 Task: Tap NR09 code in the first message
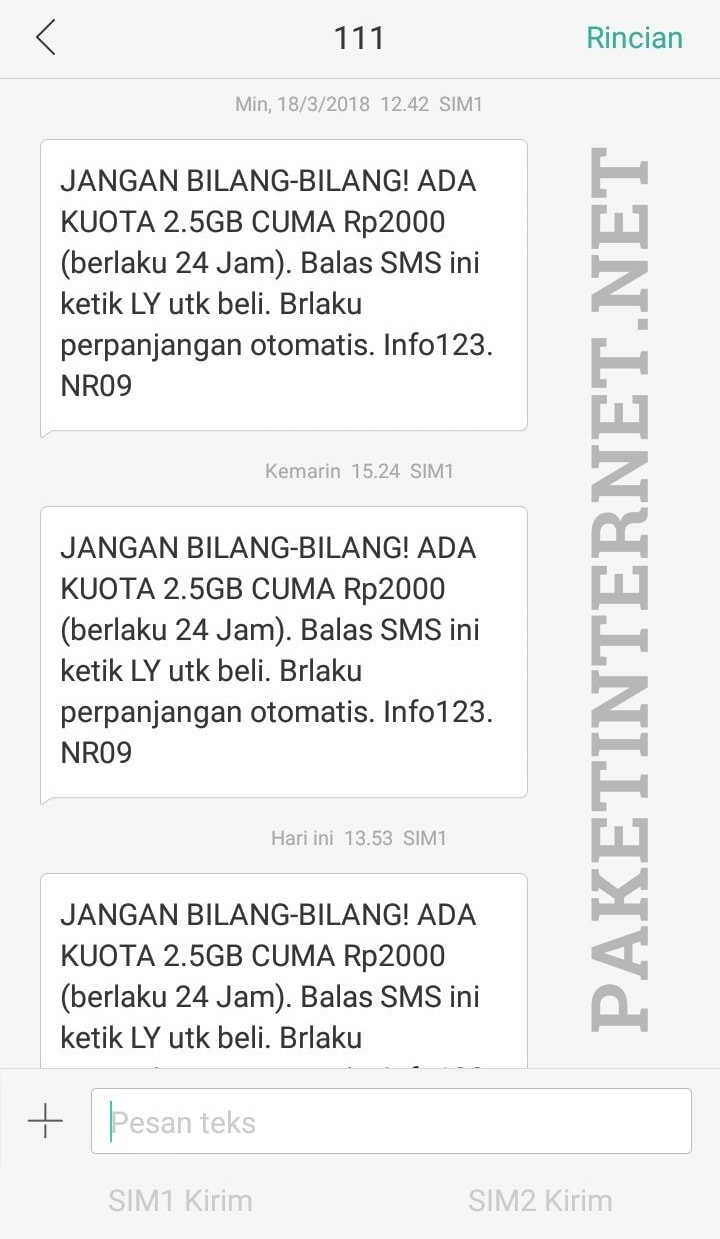(96, 384)
